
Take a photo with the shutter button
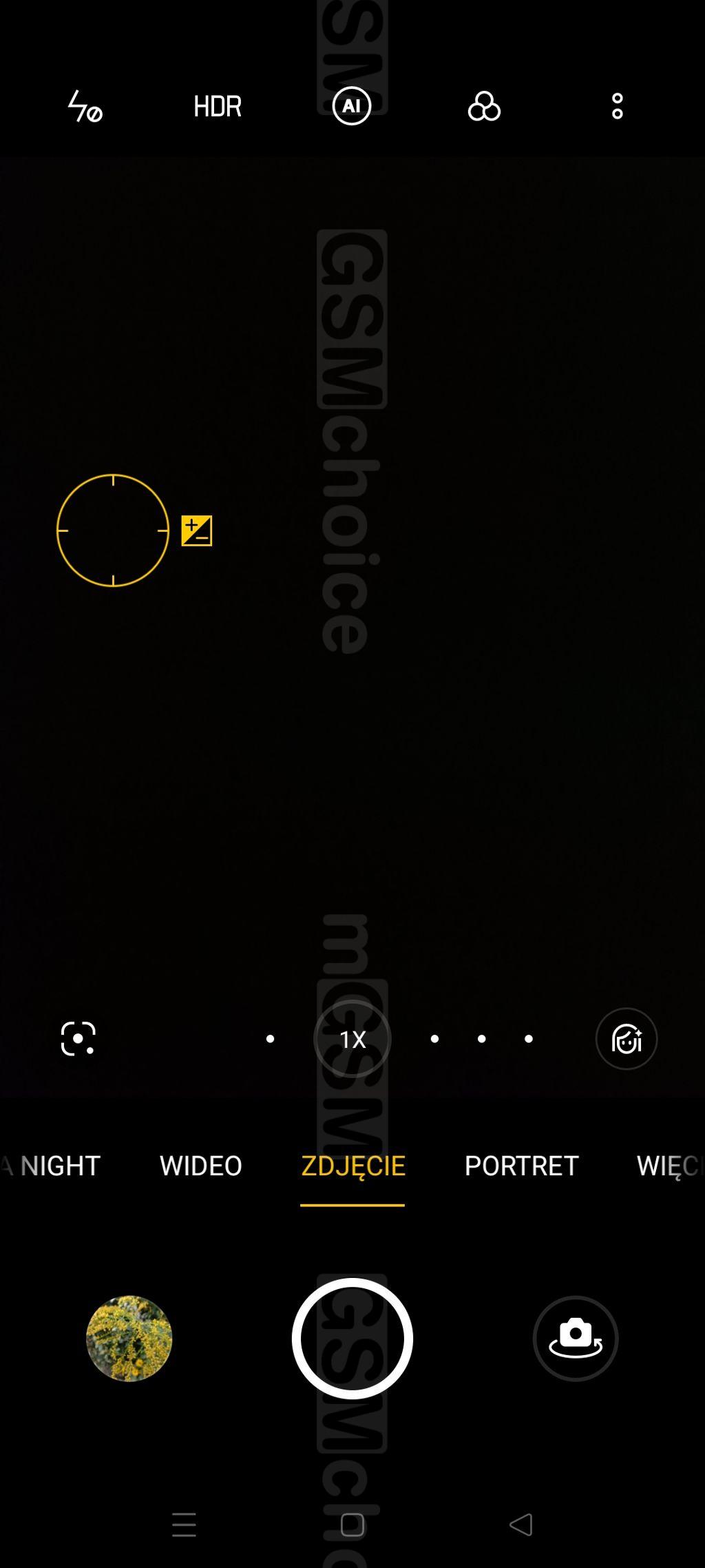click(x=352, y=1339)
